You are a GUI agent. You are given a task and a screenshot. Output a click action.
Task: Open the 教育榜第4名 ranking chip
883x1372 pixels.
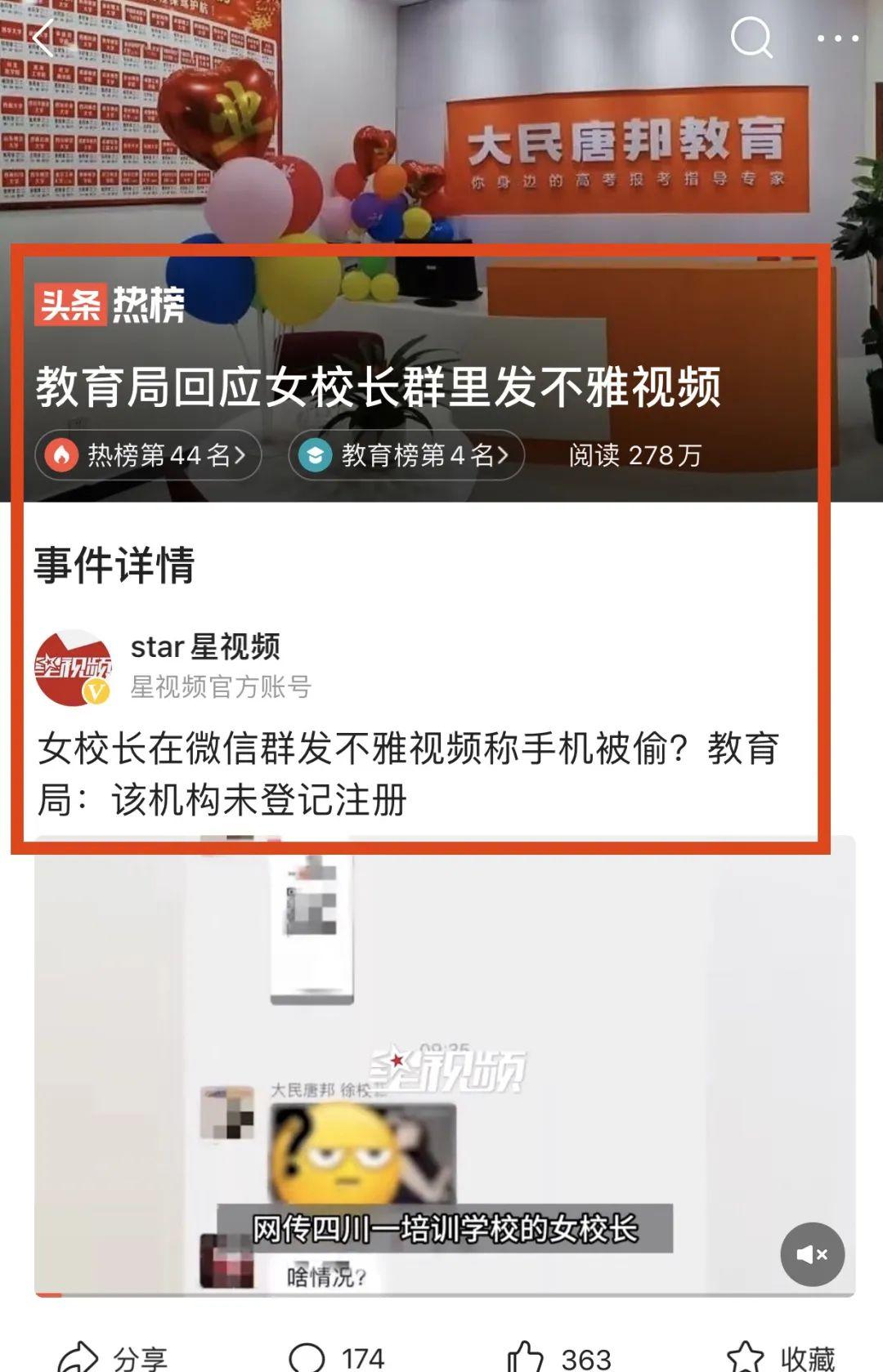(x=406, y=455)
